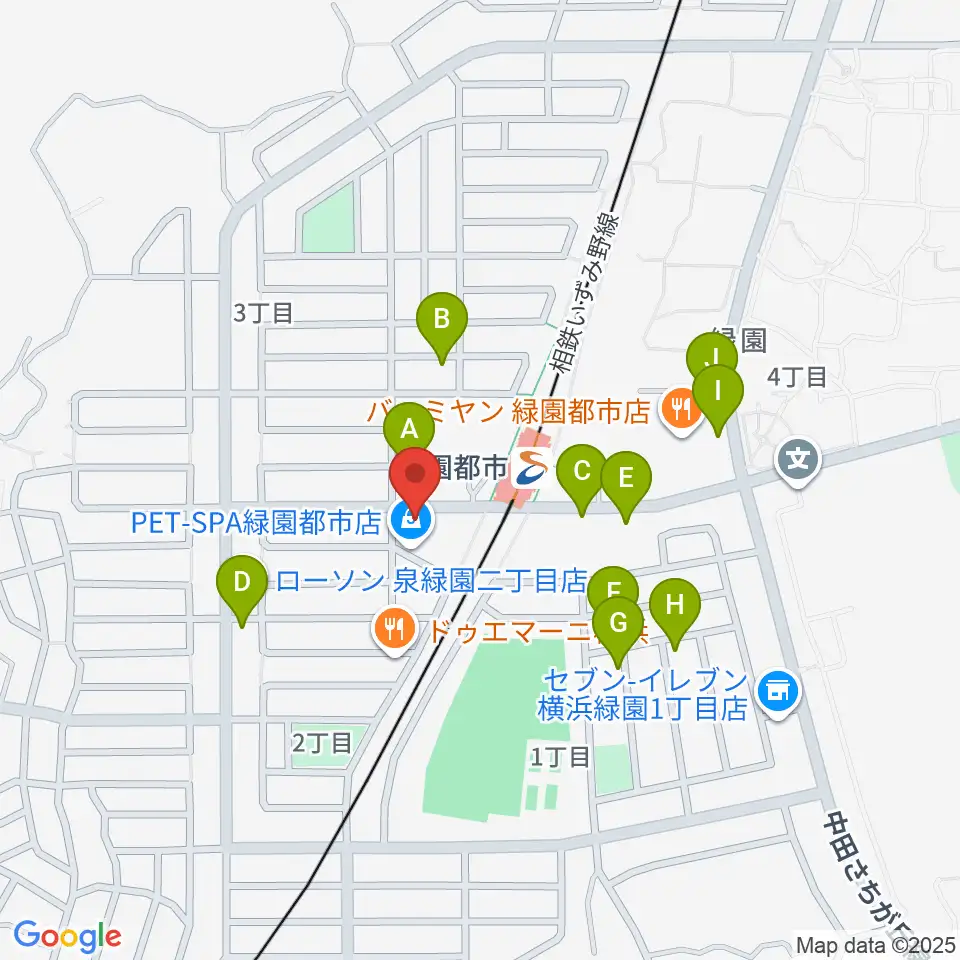The width and height of the screenshot is (960, 960).
Task: Tap the green marker D
Action: point(242,583)
